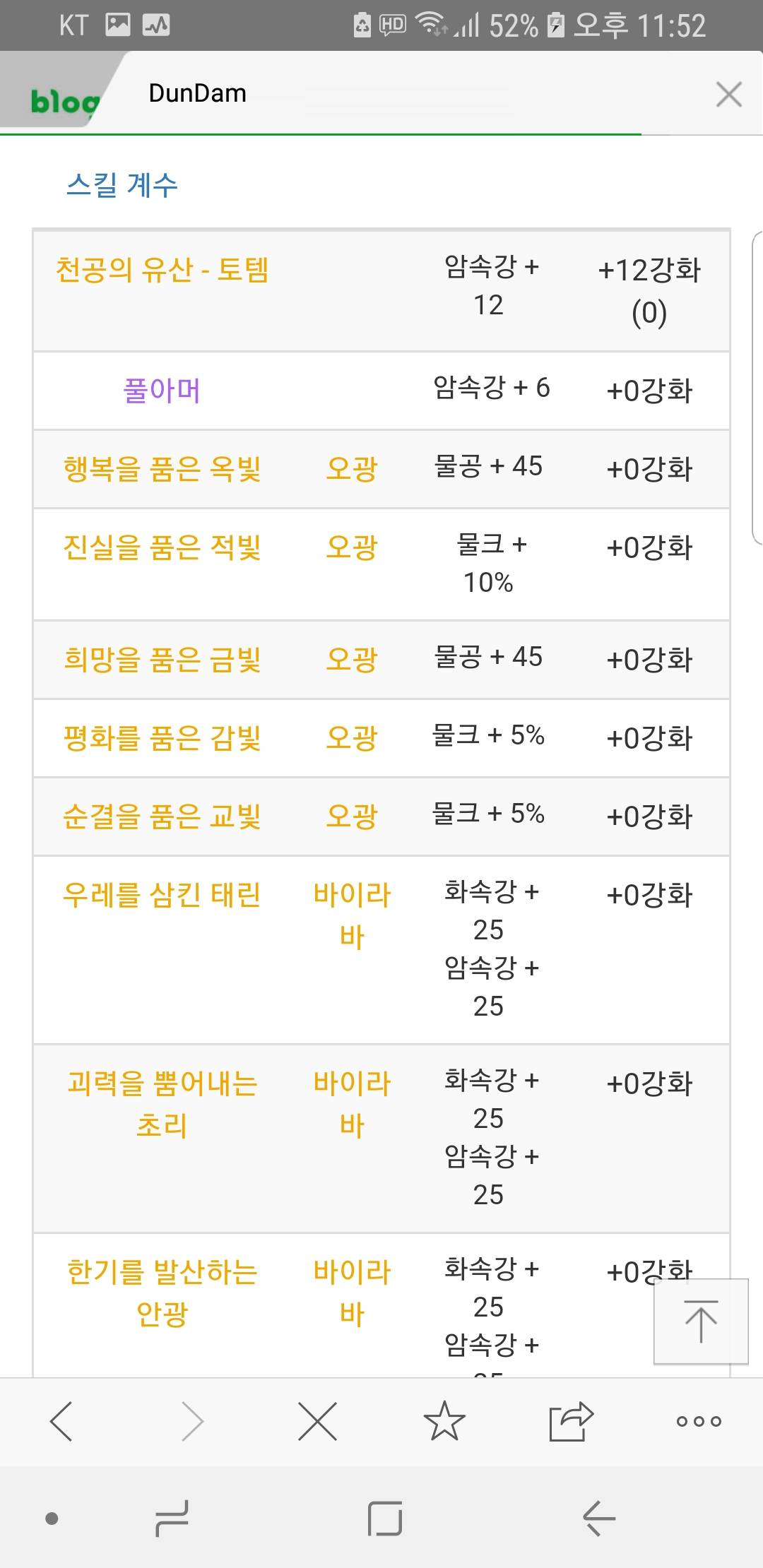Open the 스킬 계수 link
This screenshot has width=763, height=1568.
pyautogui.click(x=122, y=185)
